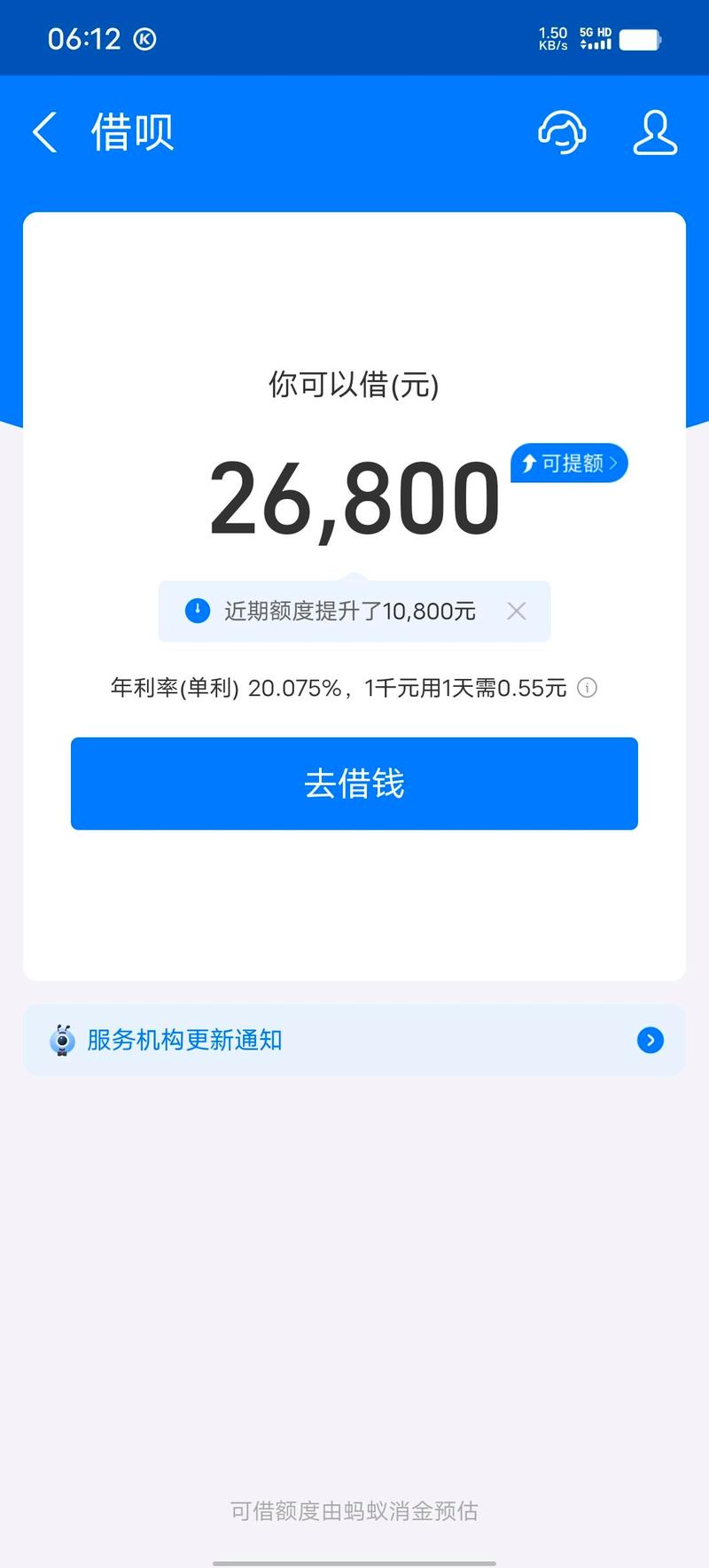Tap the 去借钱 button
The image size is (709, 1568).
pos(354,784)
